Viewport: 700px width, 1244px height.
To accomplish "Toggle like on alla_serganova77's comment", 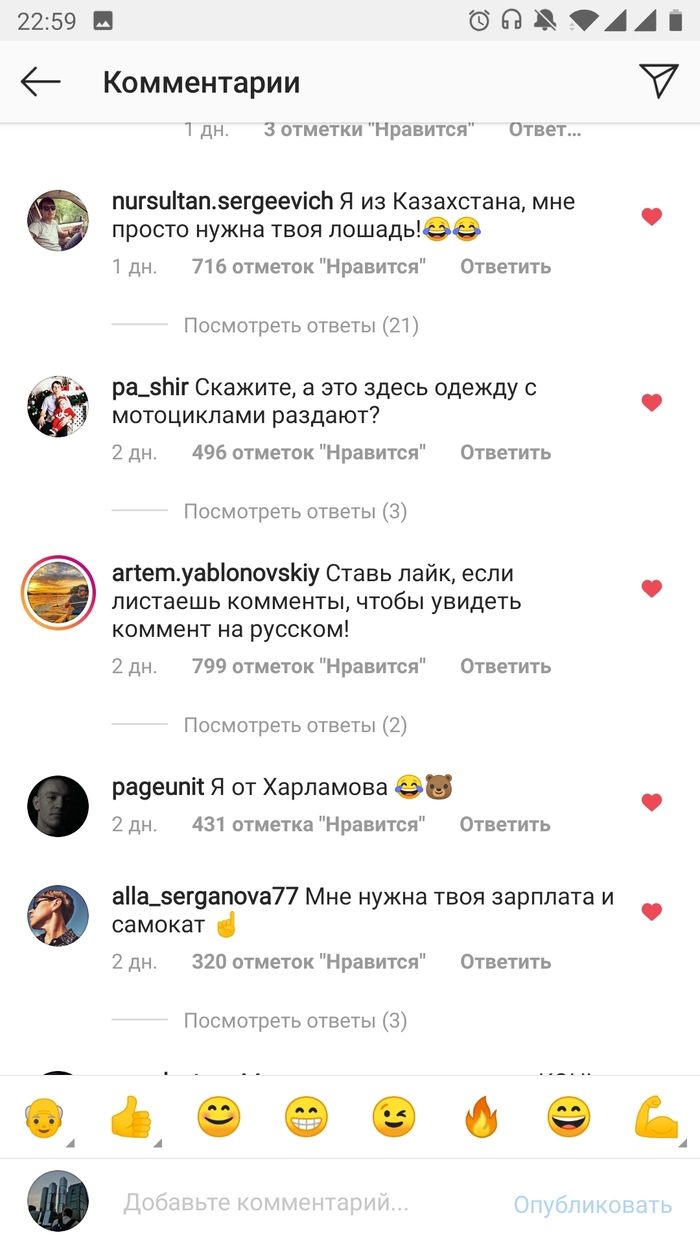I will tap(651, 911).
